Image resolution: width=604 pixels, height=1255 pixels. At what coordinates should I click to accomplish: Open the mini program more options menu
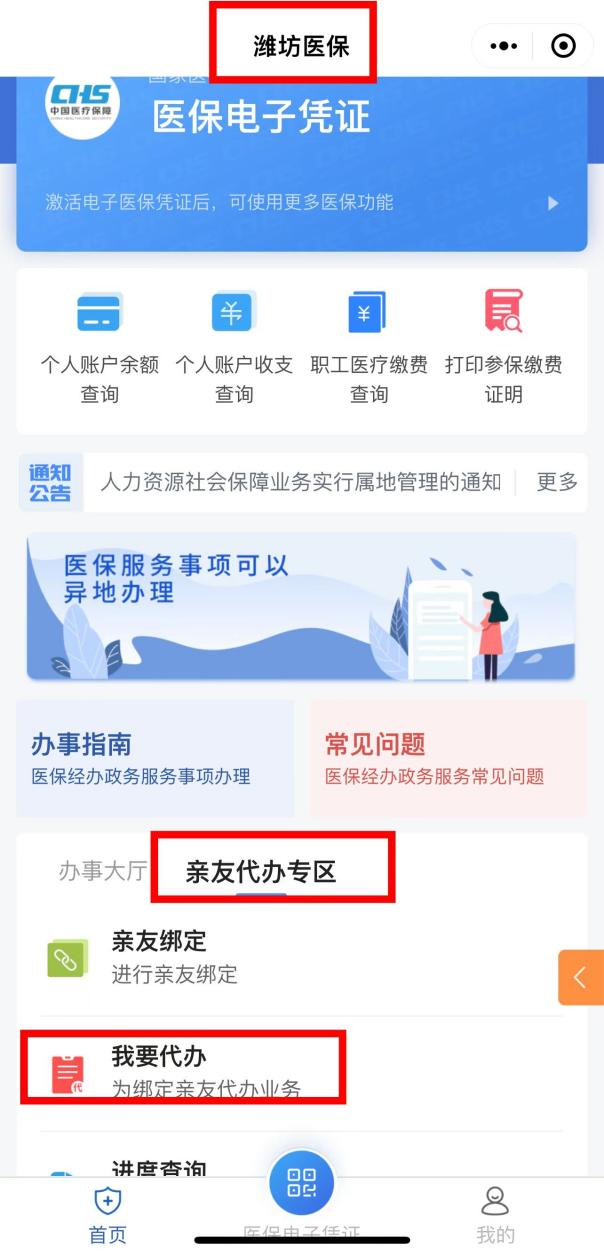pos(504,46)
